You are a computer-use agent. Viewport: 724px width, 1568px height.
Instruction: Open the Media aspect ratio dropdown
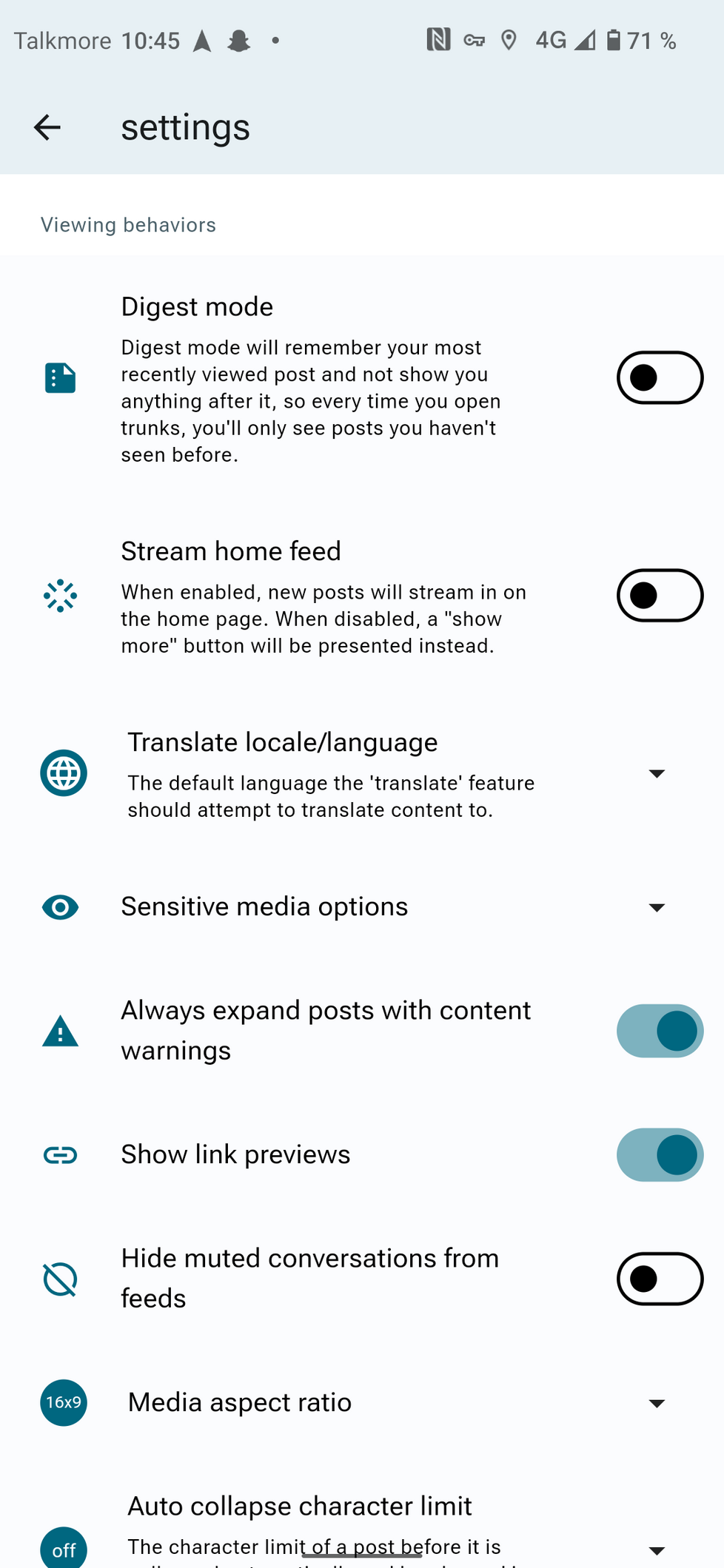pos(657,1403)
